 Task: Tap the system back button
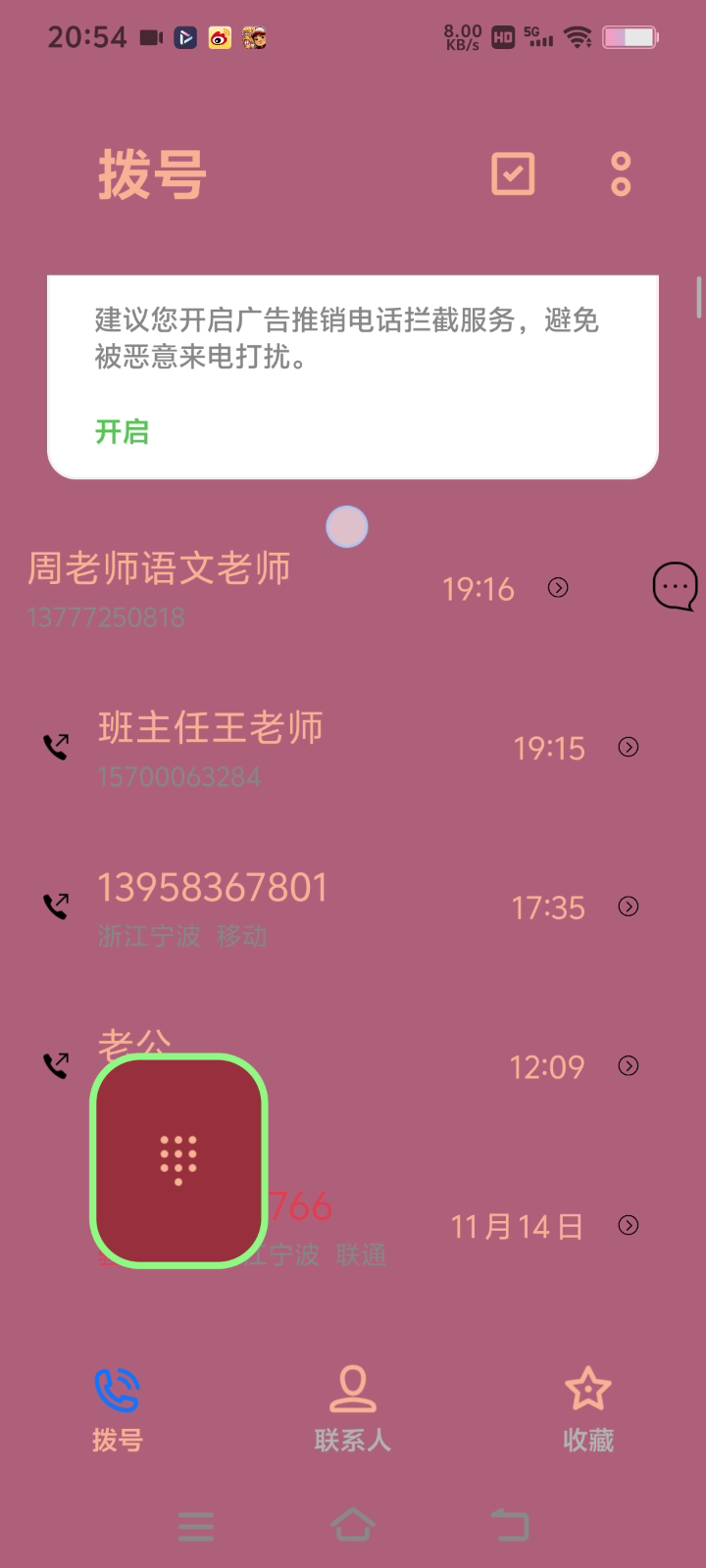point(510,1525)
